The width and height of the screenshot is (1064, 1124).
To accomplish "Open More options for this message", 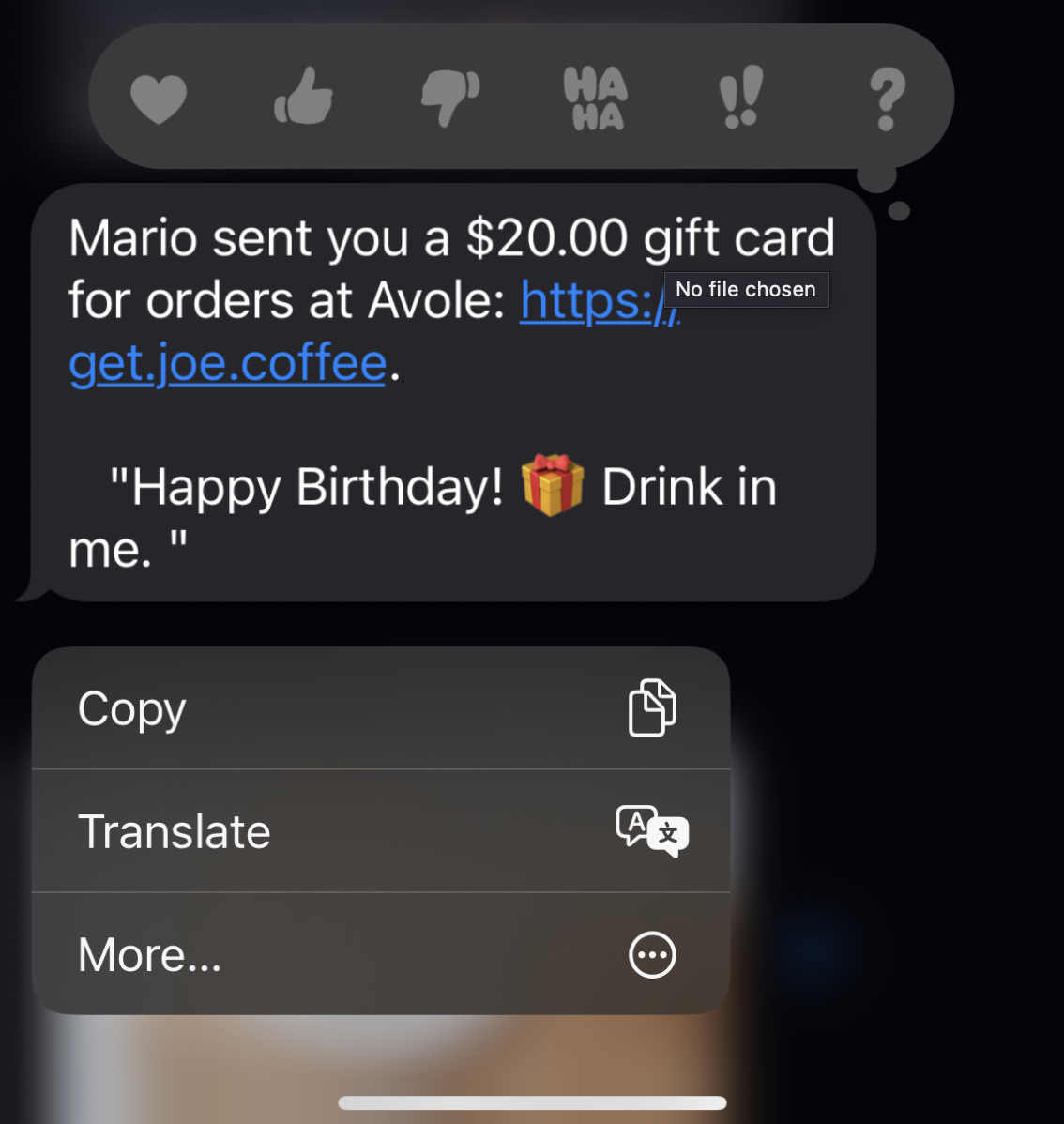I will pos(380,954).
